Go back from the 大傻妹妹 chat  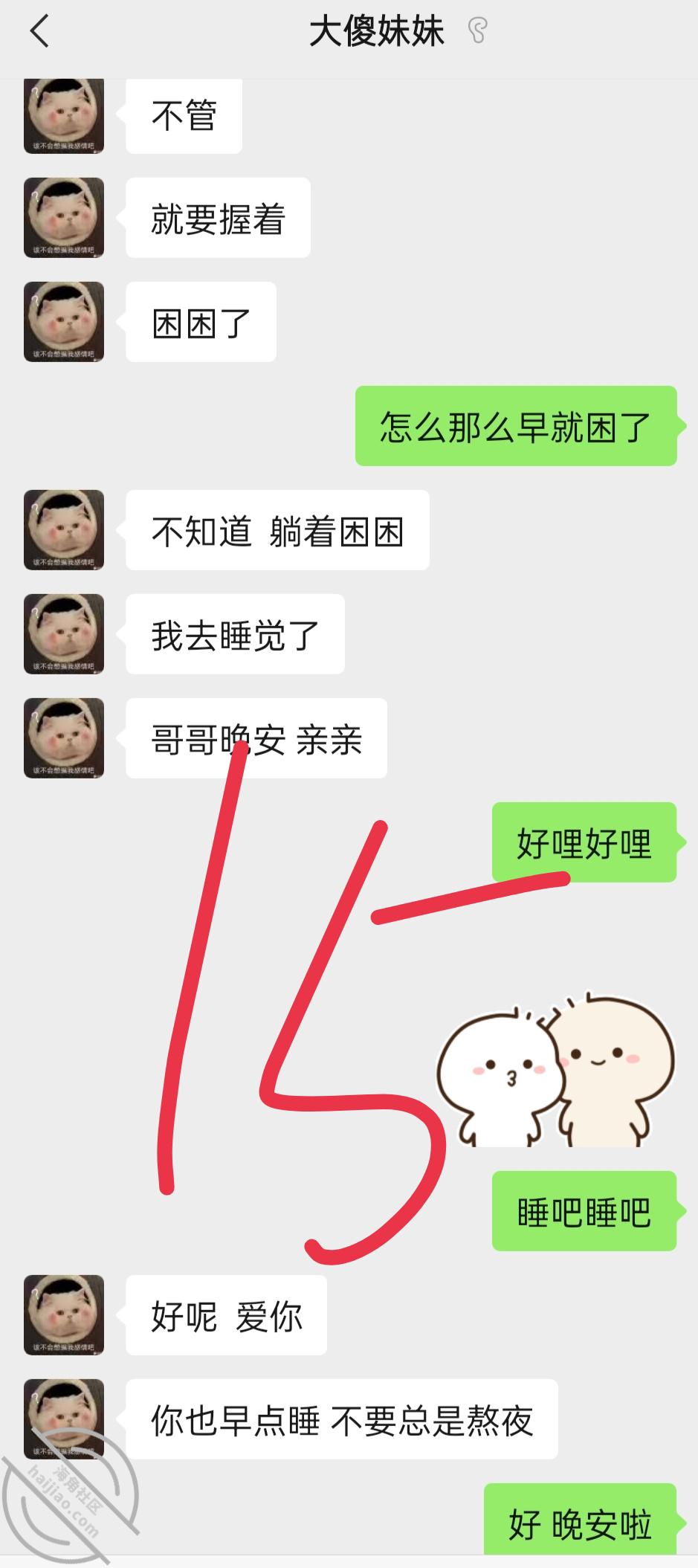point(40,32)
